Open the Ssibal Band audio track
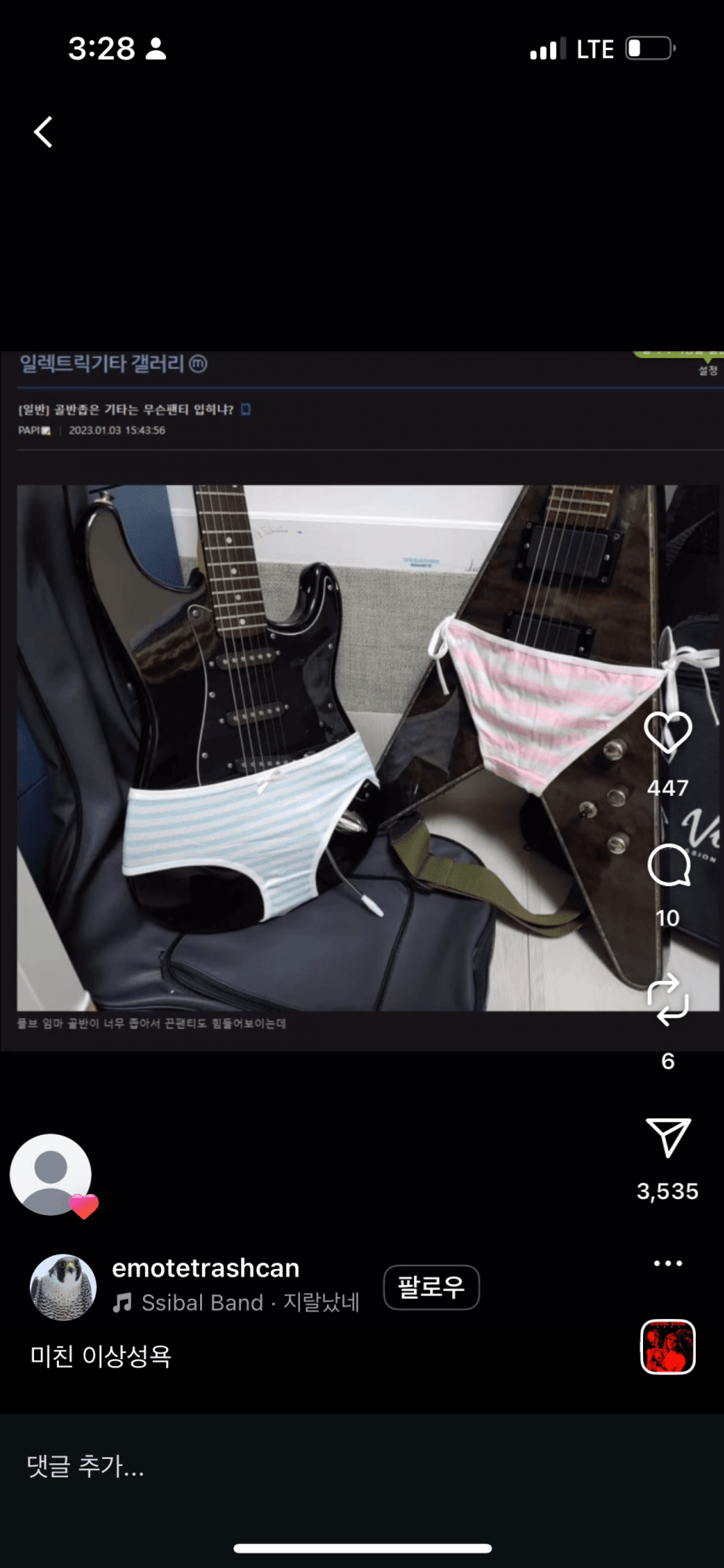724x1568 pixels. pyautogui.click(x=237, y=1303)
